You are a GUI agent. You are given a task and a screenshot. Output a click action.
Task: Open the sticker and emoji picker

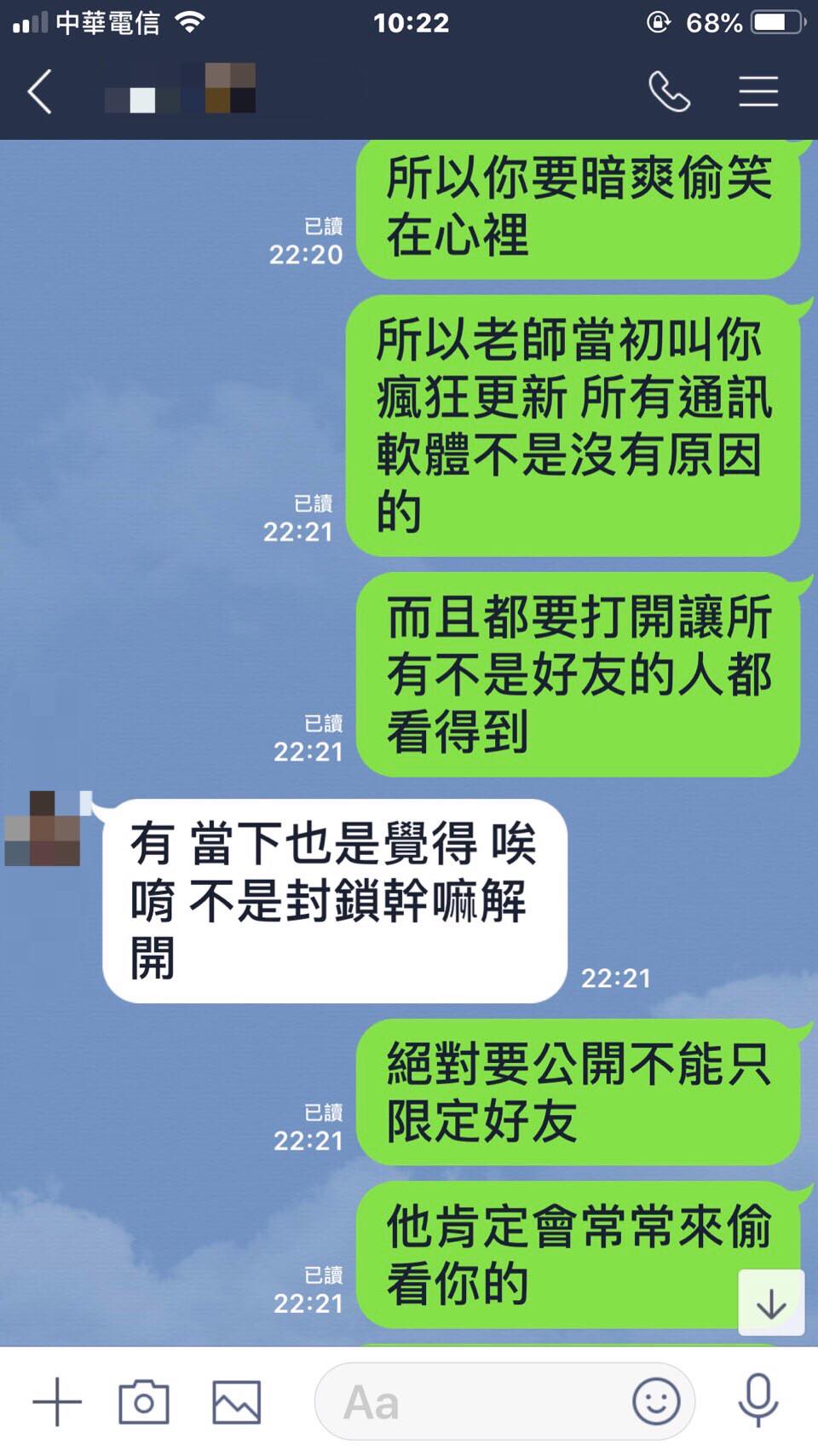click(655, 1401)
